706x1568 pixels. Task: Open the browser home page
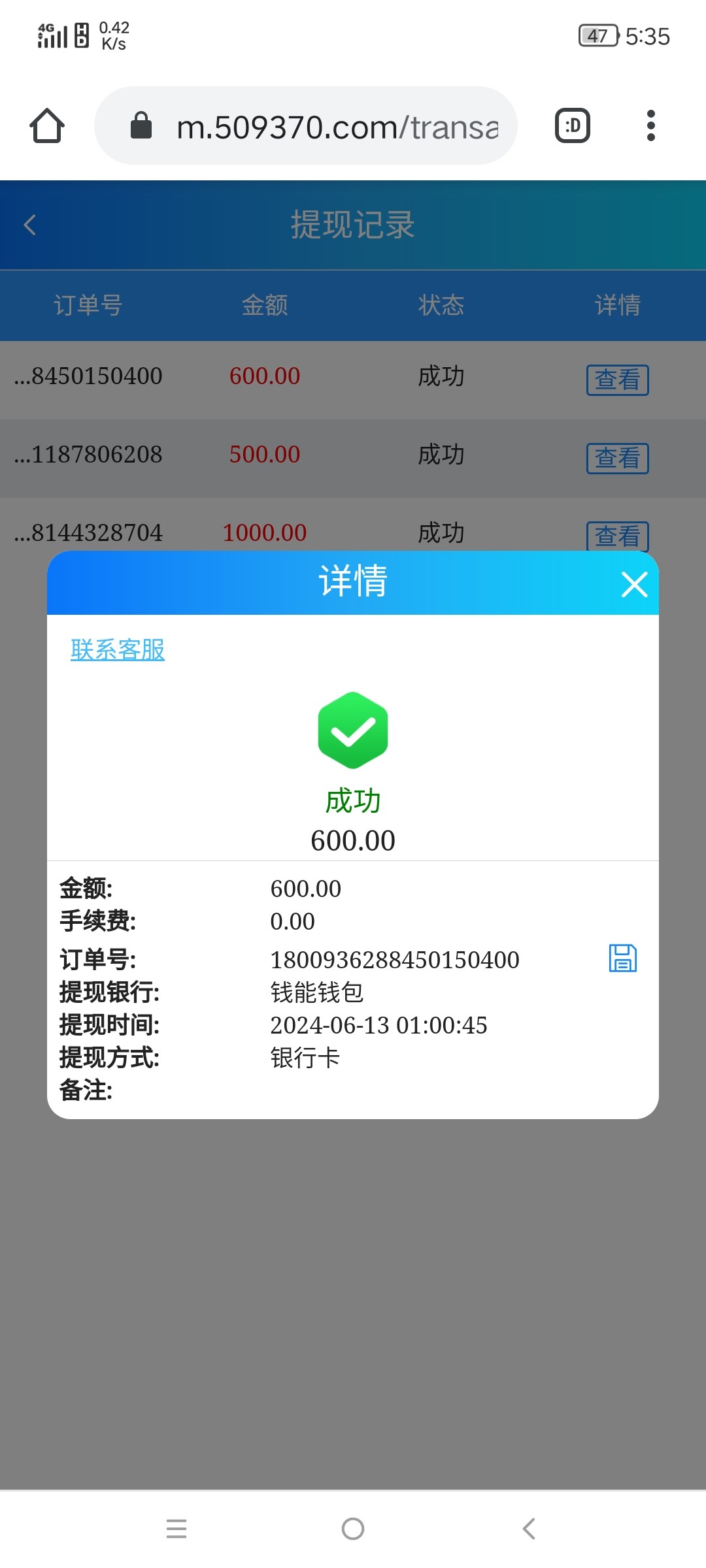pos(47,125)
